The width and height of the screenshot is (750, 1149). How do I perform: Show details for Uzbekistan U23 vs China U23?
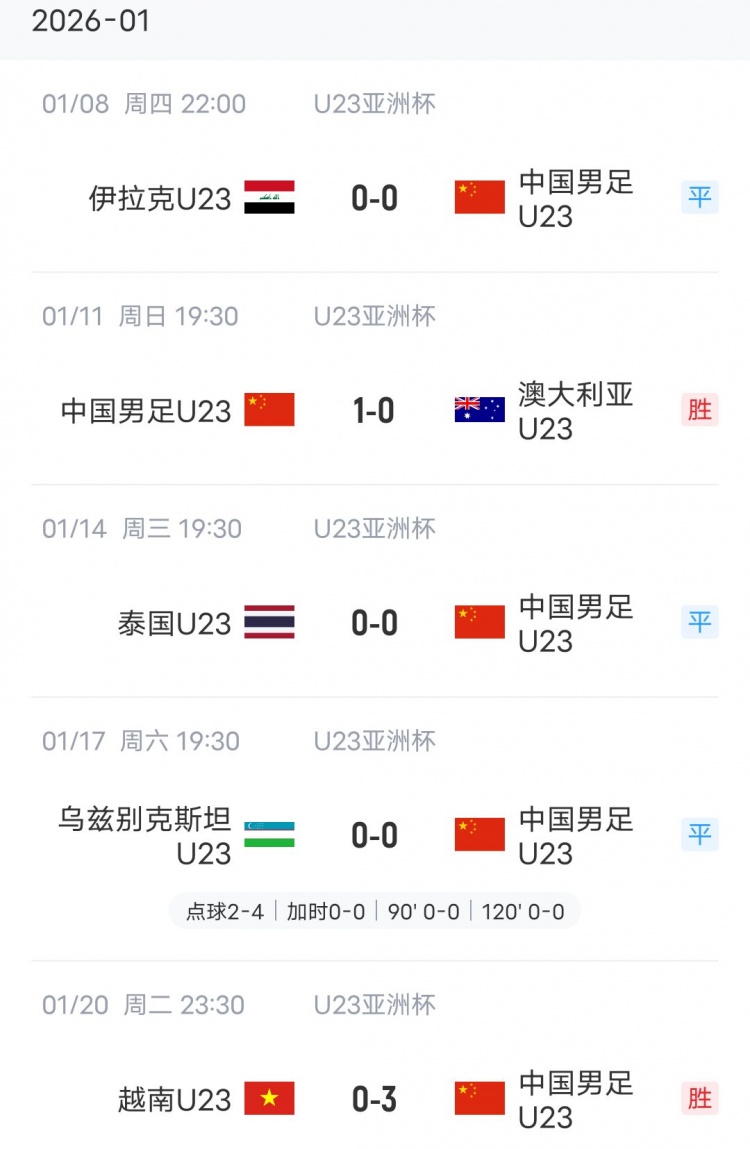[x=374, y=835]
